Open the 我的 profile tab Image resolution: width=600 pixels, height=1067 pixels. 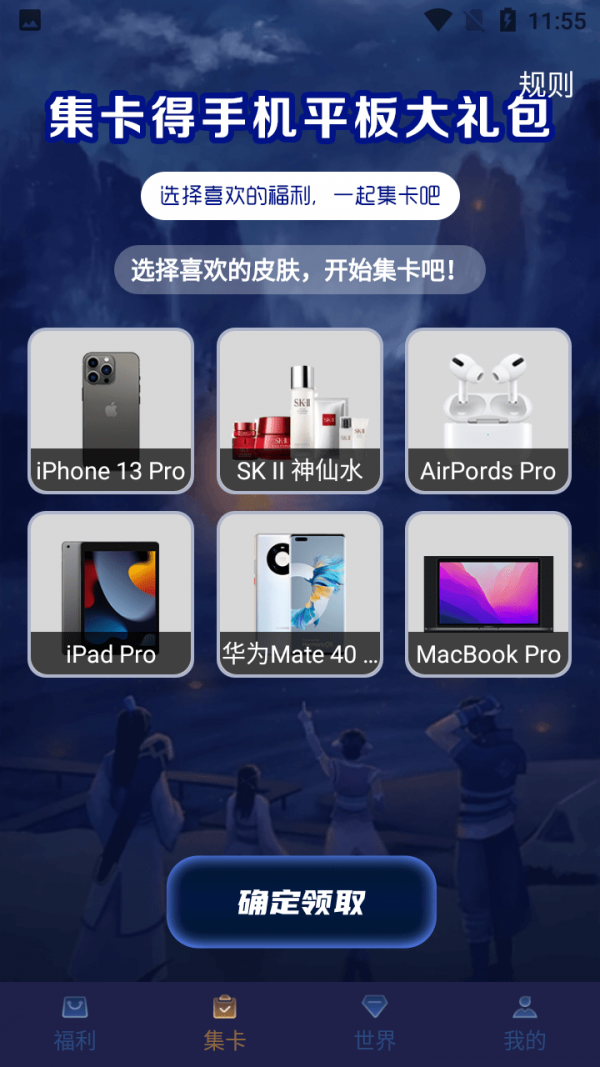(525, 1023)
